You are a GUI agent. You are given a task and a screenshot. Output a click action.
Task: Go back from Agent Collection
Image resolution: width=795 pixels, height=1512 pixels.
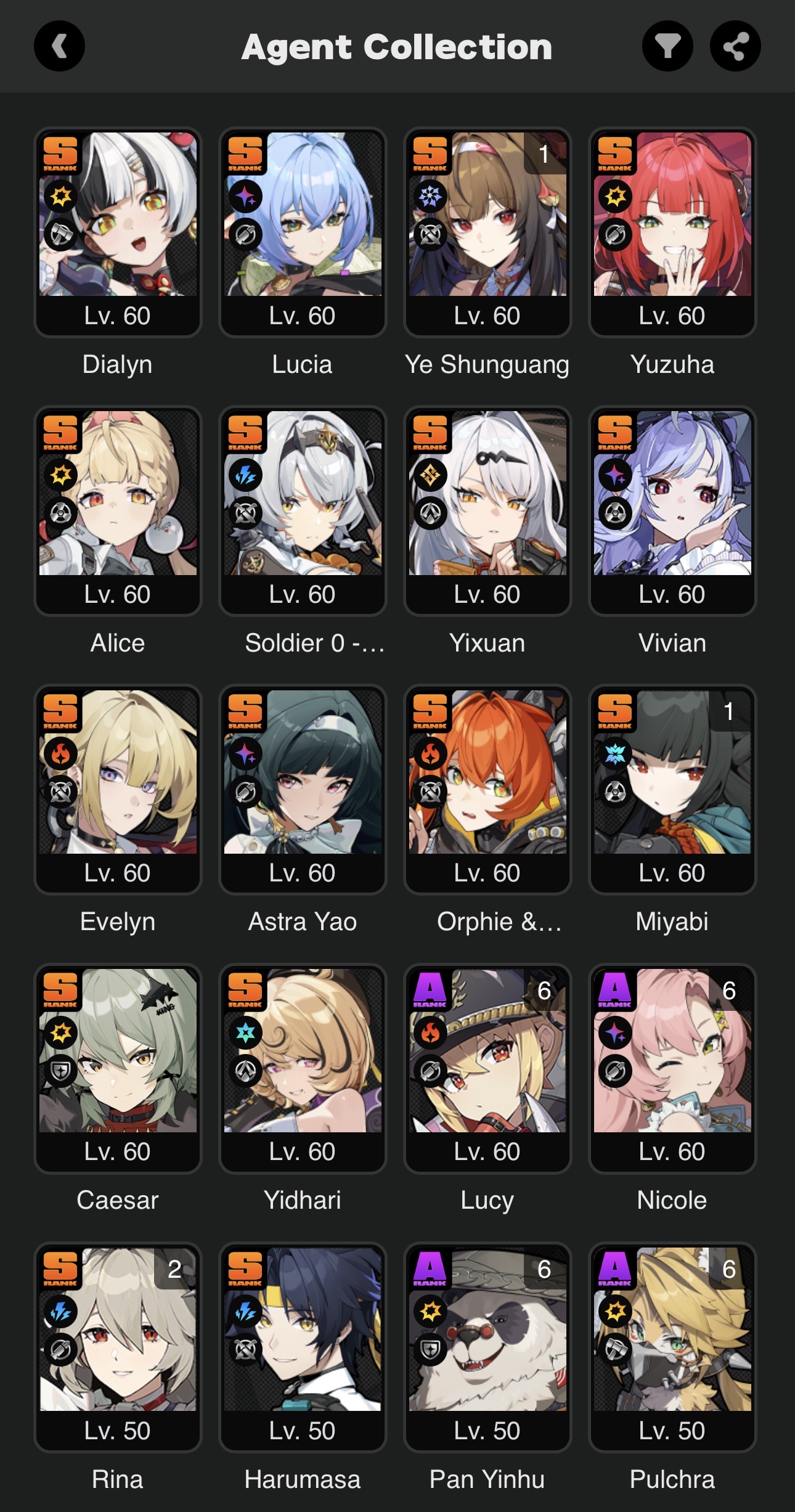(x=59, y=46)
